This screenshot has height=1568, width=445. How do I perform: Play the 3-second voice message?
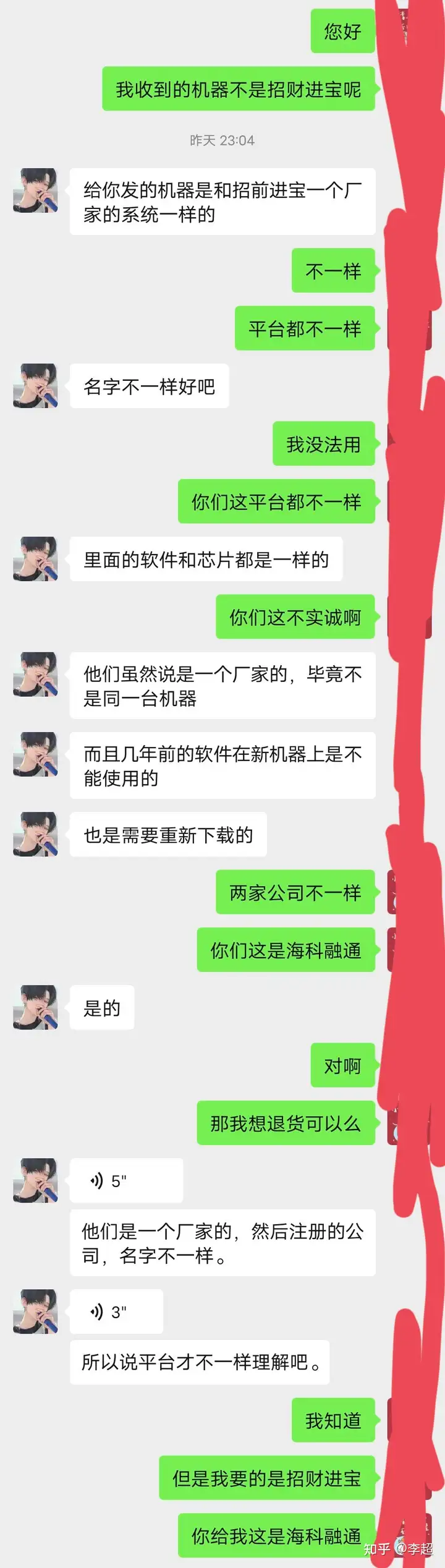pyautogui.click(x=116, y=1311)
